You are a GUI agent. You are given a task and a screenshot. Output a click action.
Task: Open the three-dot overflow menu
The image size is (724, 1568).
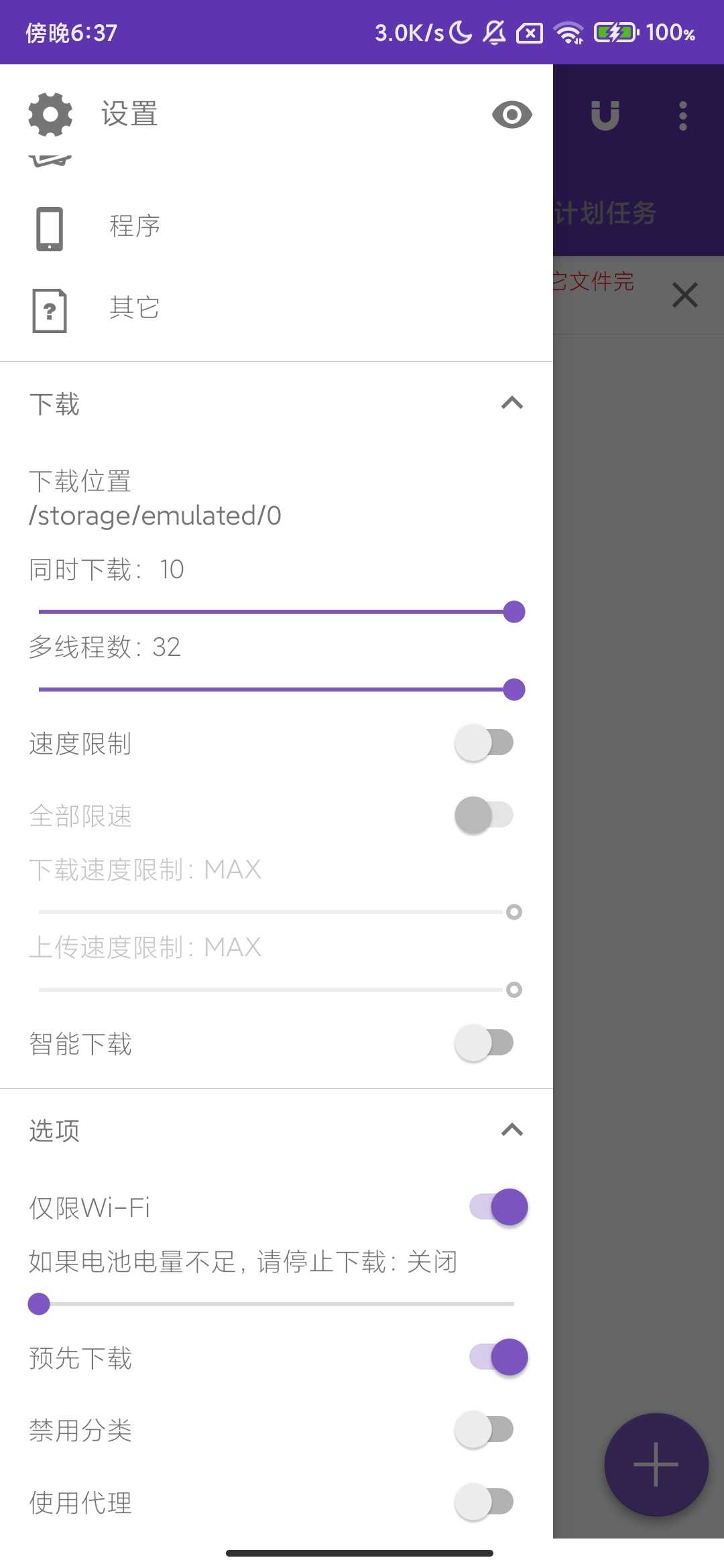682,115
